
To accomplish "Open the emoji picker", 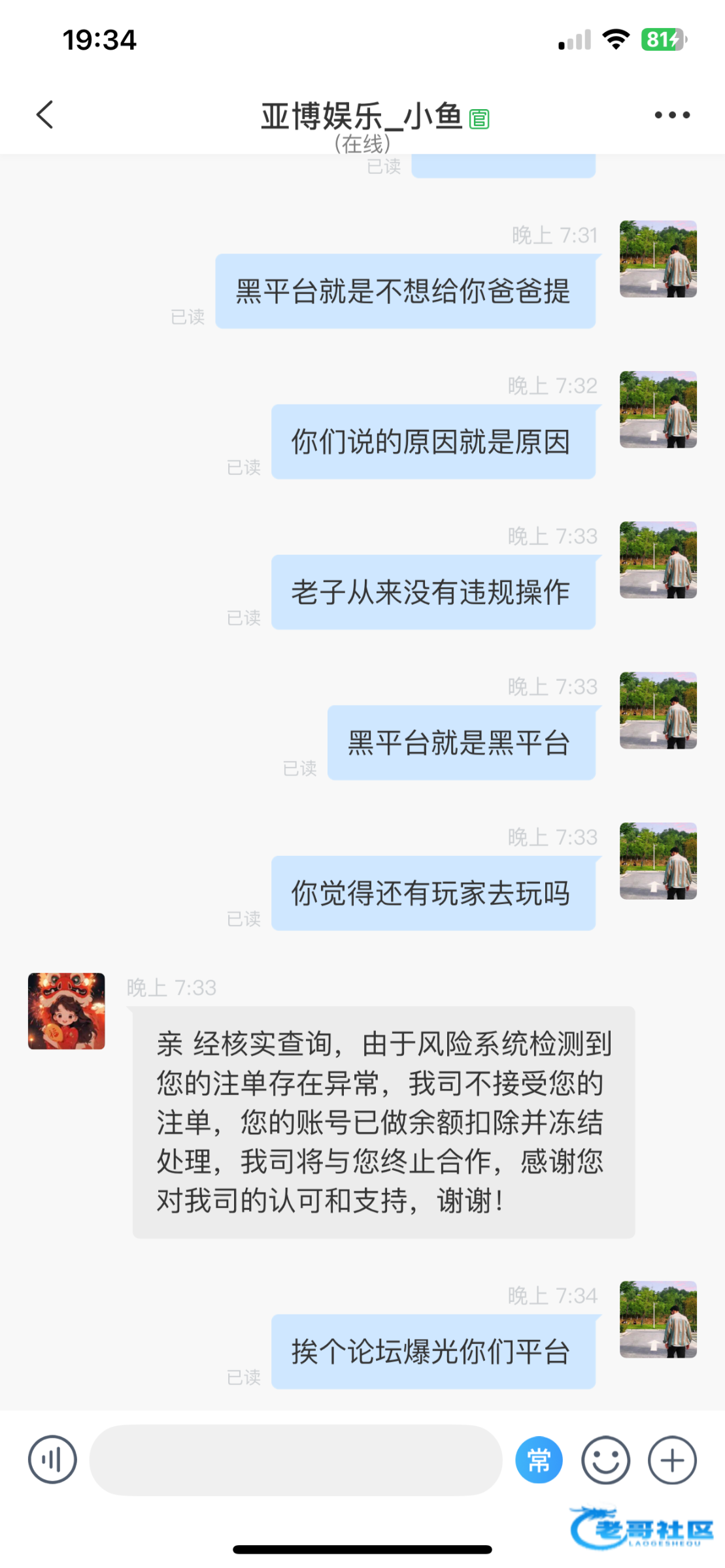I will point(605,1460).
